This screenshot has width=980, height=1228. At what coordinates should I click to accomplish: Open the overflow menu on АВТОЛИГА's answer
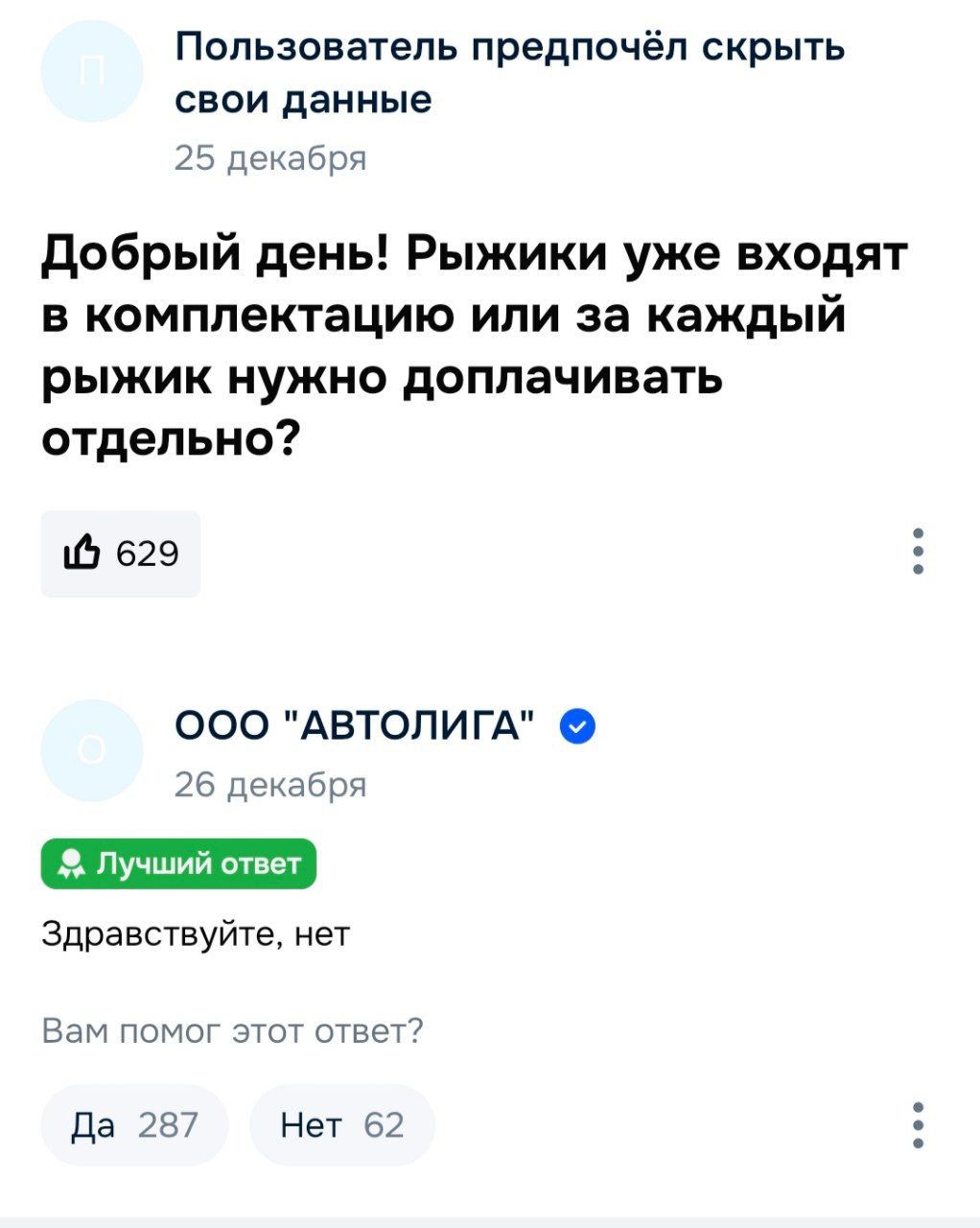[x=918, y=1125]
